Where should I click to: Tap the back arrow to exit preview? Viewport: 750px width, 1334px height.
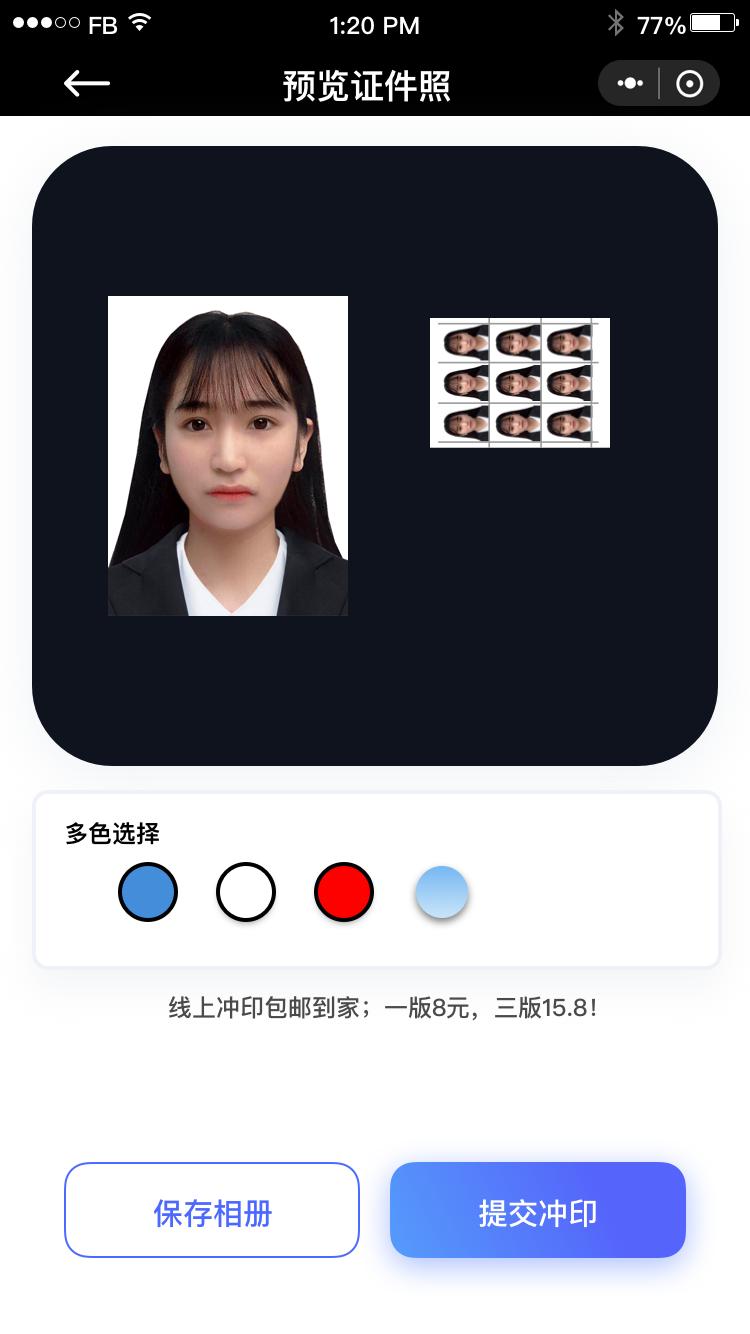86,83
